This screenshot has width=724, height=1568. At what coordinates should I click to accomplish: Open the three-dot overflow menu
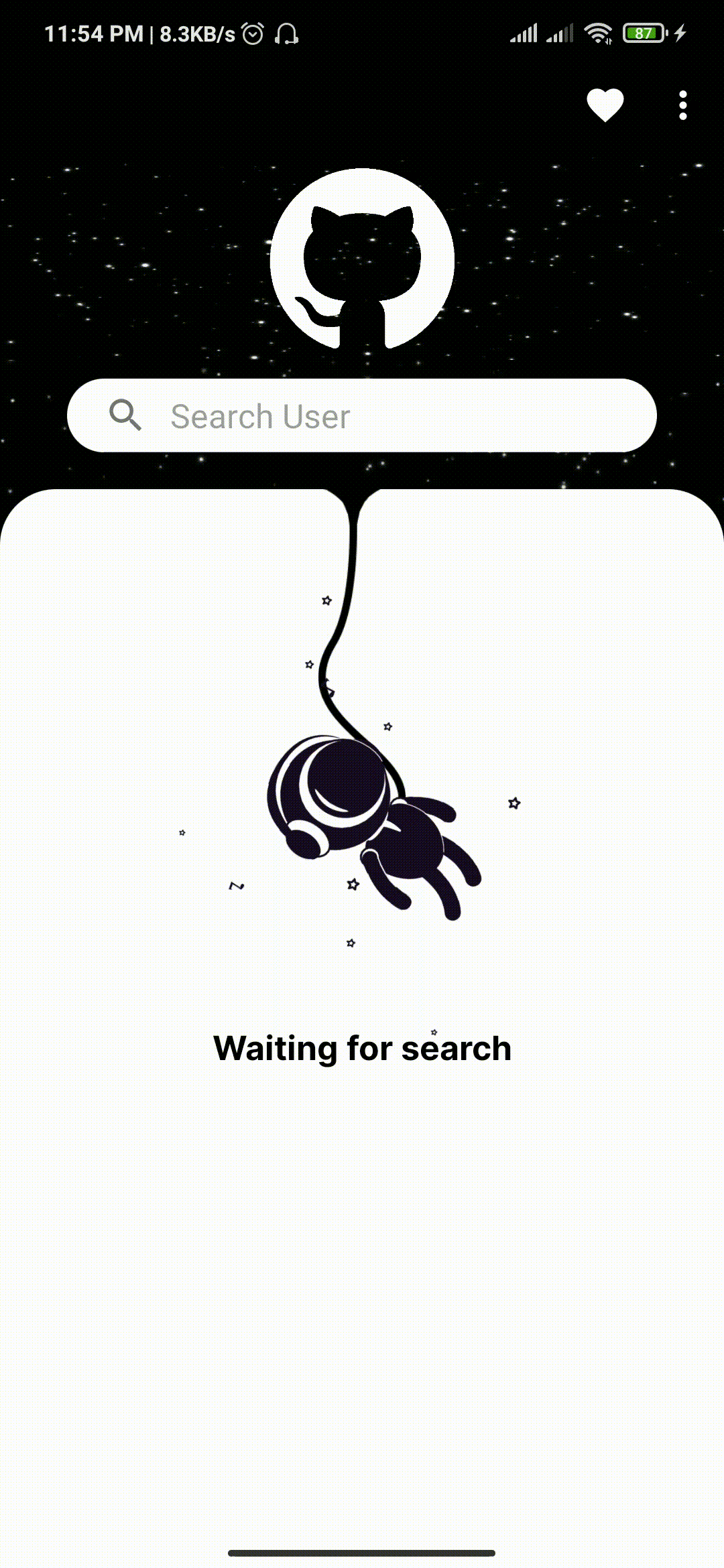pos(682,105)
